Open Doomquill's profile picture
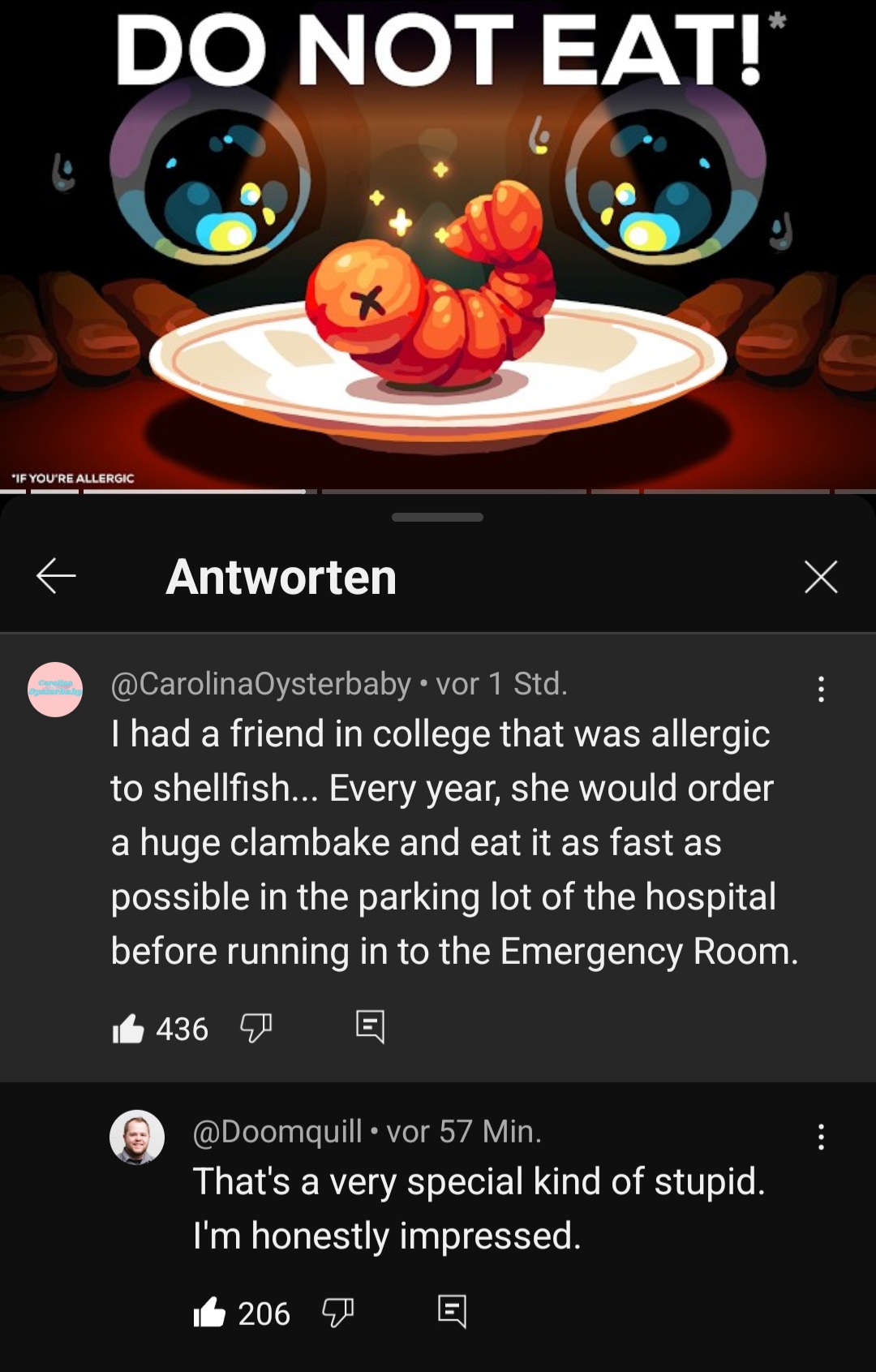 pyautogui.click(x=137, y=1138)
